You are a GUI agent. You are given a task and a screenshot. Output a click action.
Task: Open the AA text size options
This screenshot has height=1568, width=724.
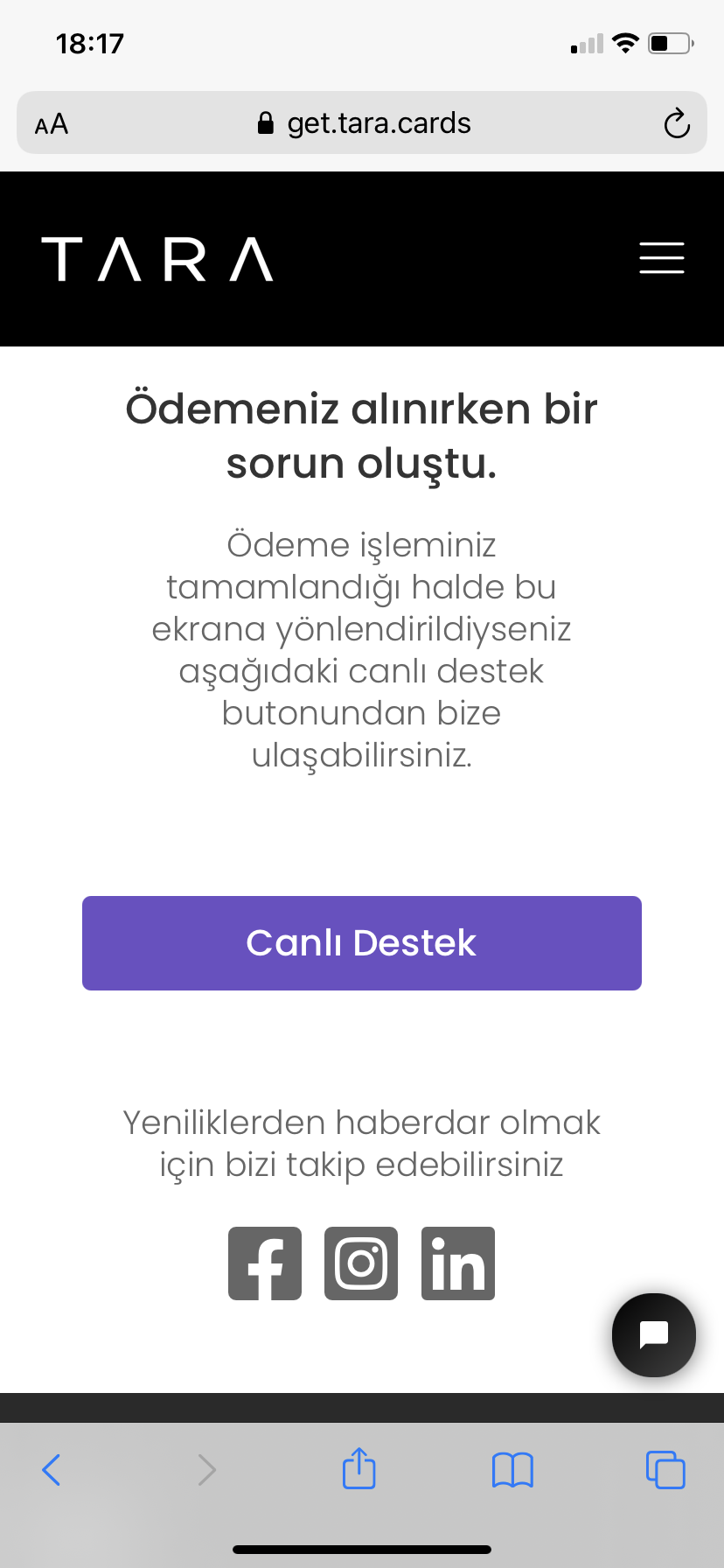[52, 124]
